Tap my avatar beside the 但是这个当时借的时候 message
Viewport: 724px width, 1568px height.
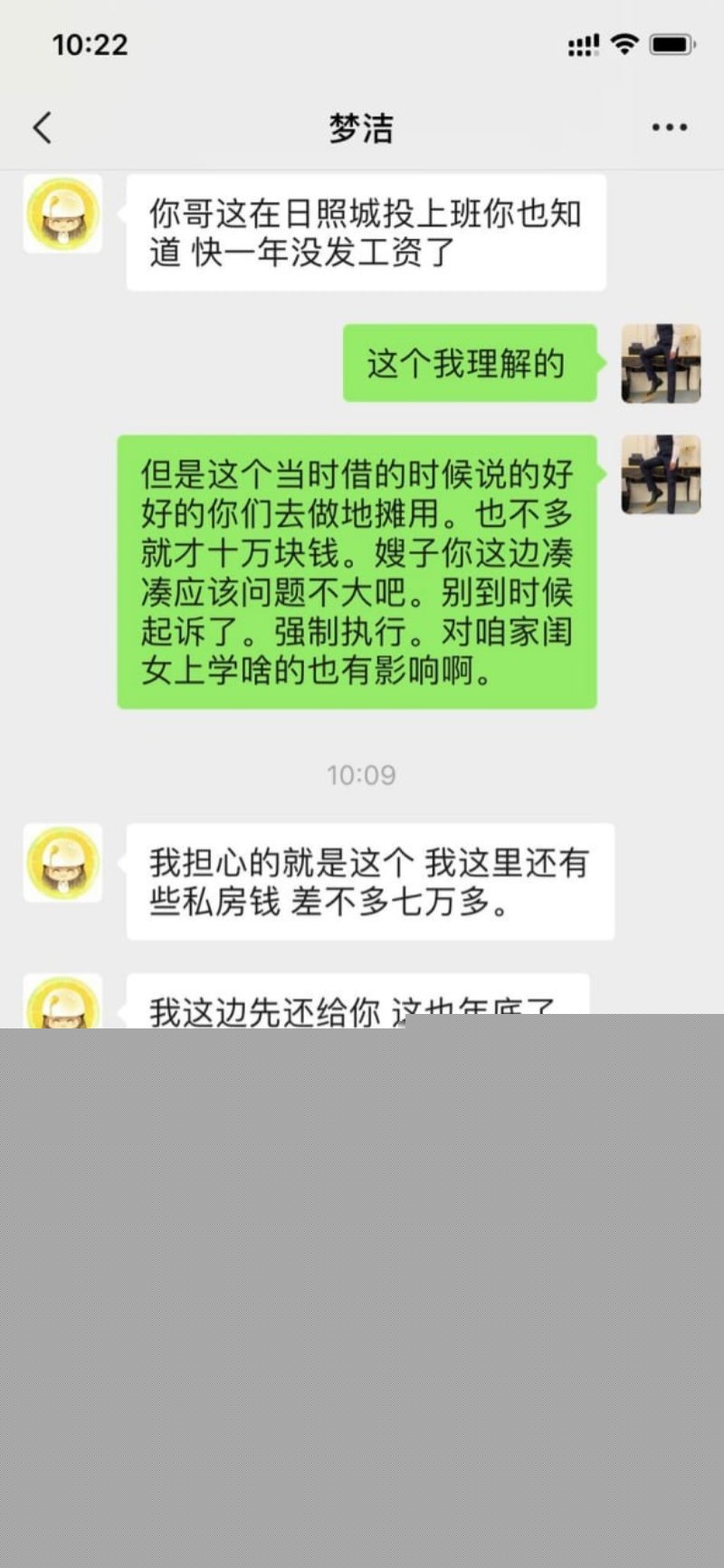click(x=661, y=474)
